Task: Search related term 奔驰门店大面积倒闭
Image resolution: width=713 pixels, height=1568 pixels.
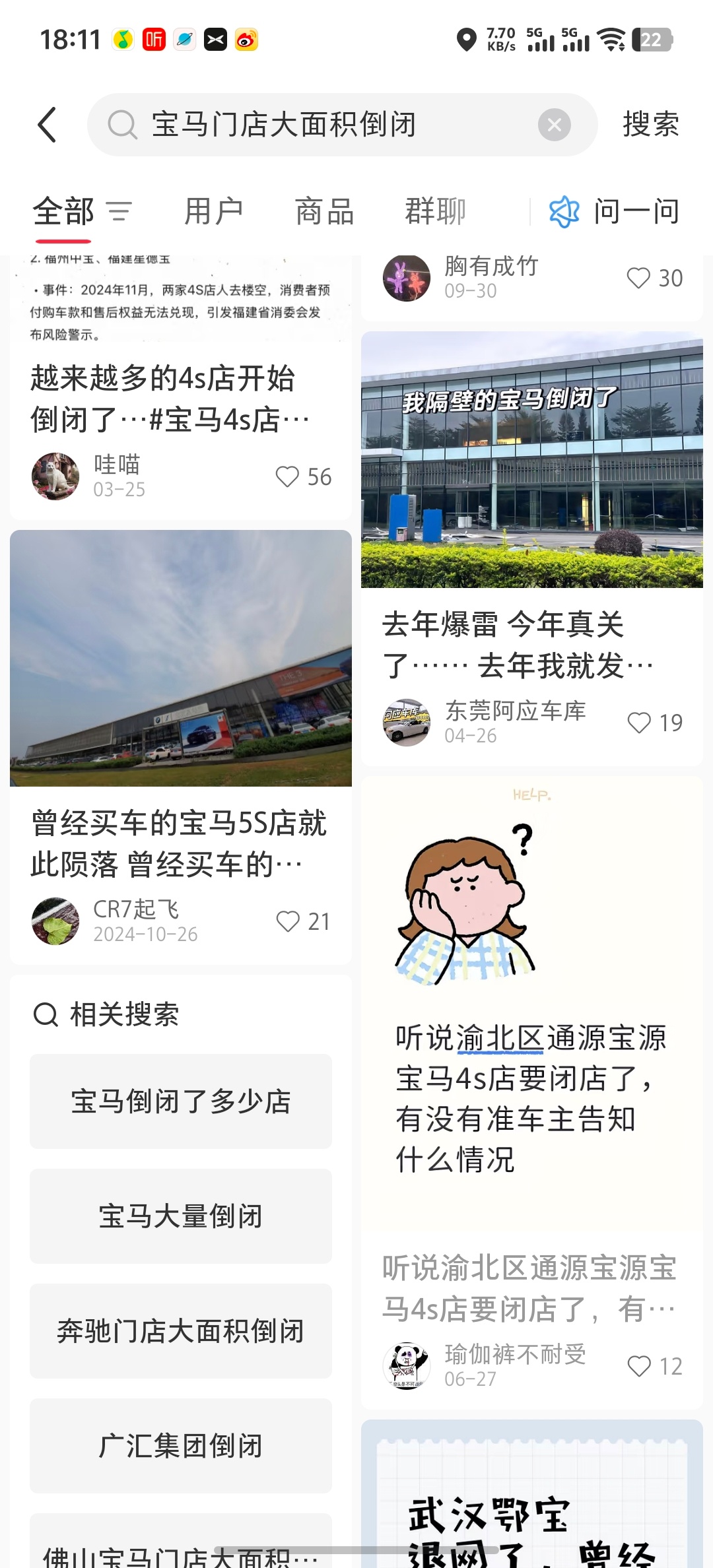Action: point(180,1331)
